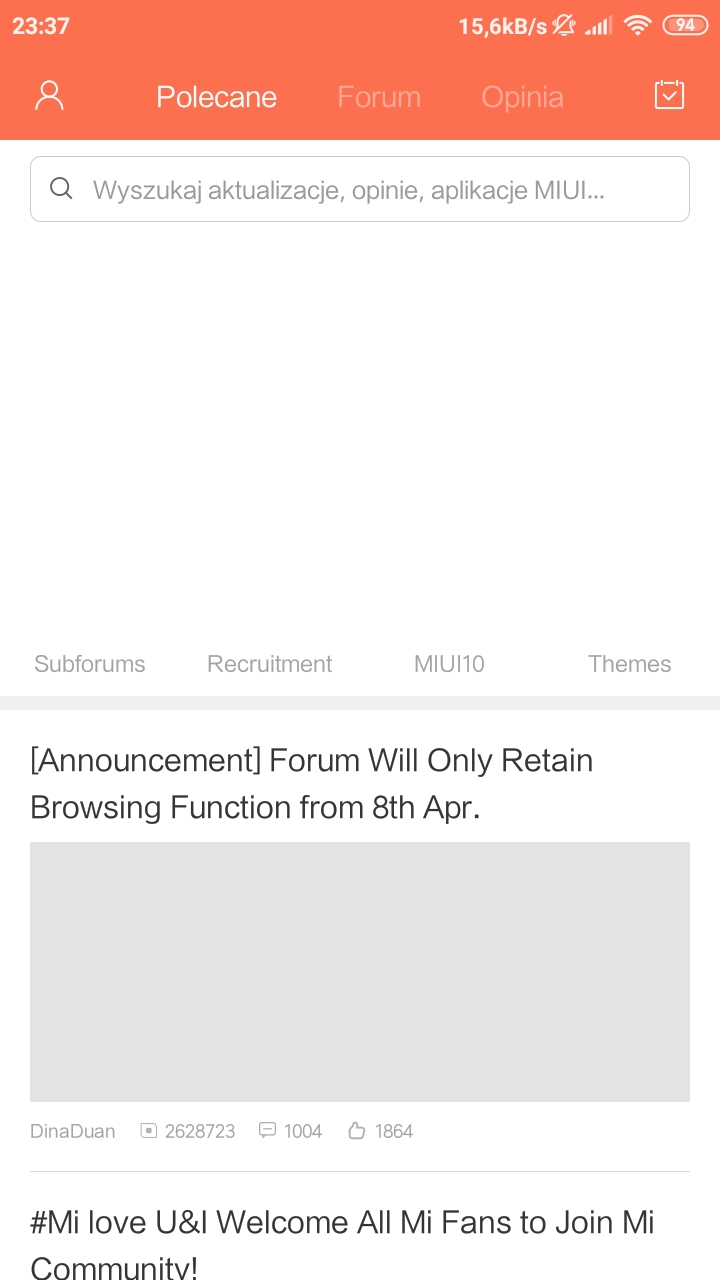Open the Forum browsing function announcement post
The image size is (720, 1280).
(x=311, y=783)
